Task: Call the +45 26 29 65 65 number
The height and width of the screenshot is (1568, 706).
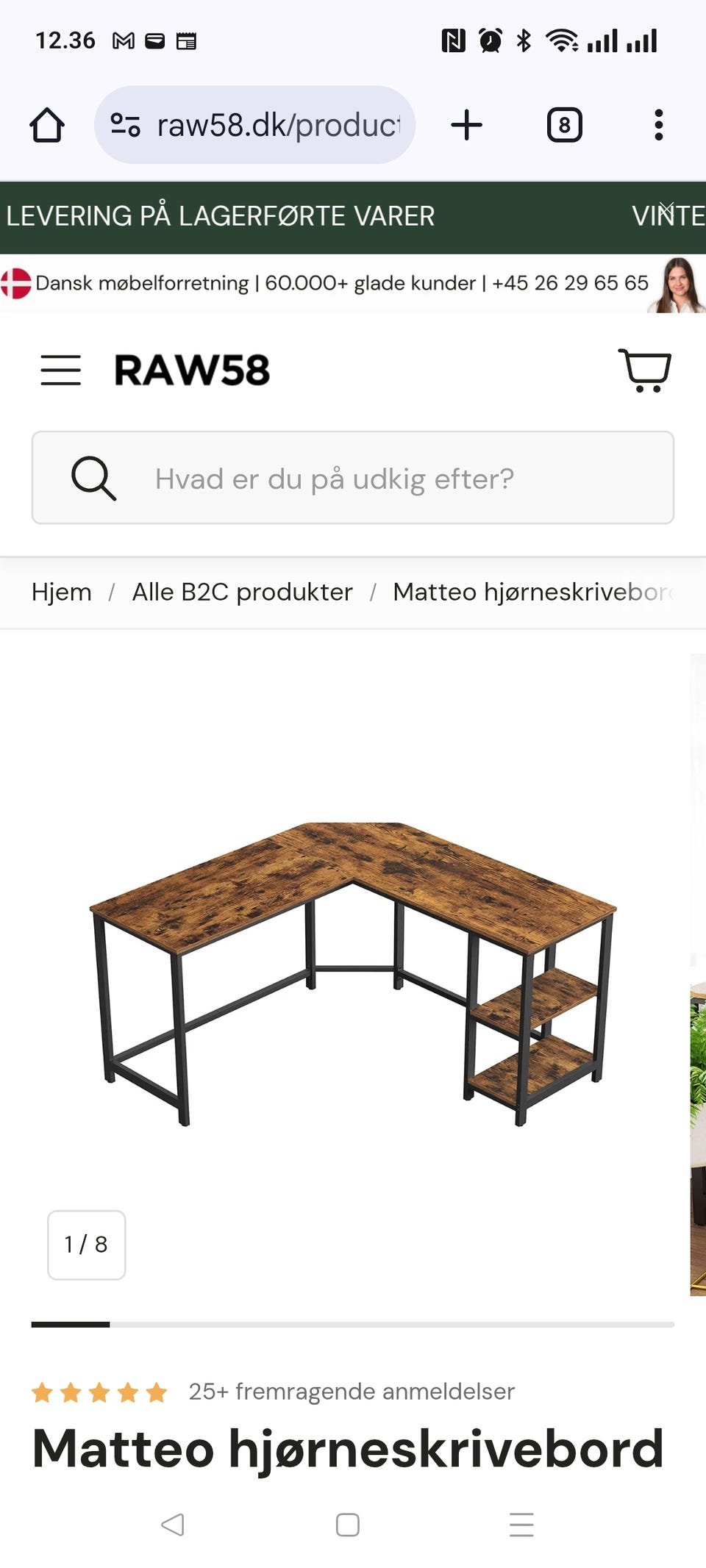Action: pos(570,282)
